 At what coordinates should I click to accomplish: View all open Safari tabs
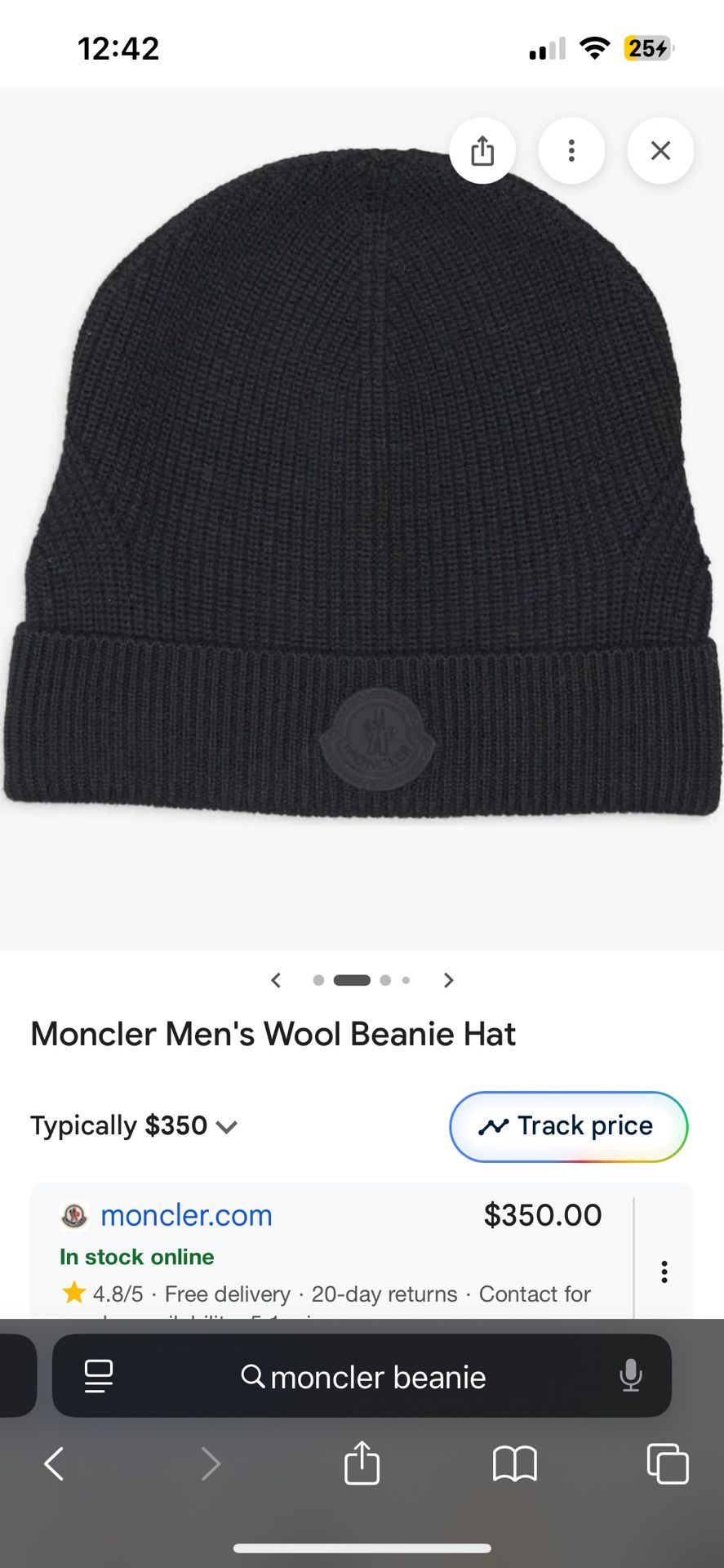coord(668,1463)
